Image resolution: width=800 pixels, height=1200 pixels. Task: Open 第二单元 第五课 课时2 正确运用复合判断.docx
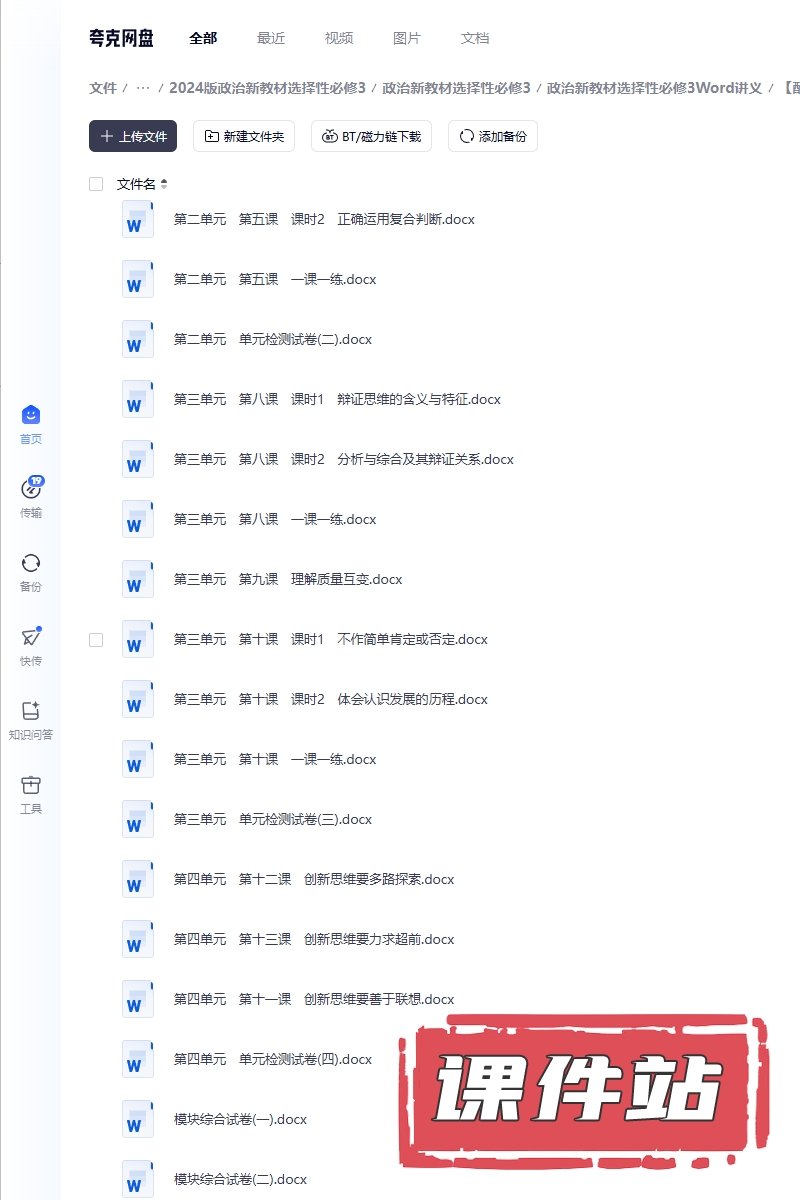[324, 219]
